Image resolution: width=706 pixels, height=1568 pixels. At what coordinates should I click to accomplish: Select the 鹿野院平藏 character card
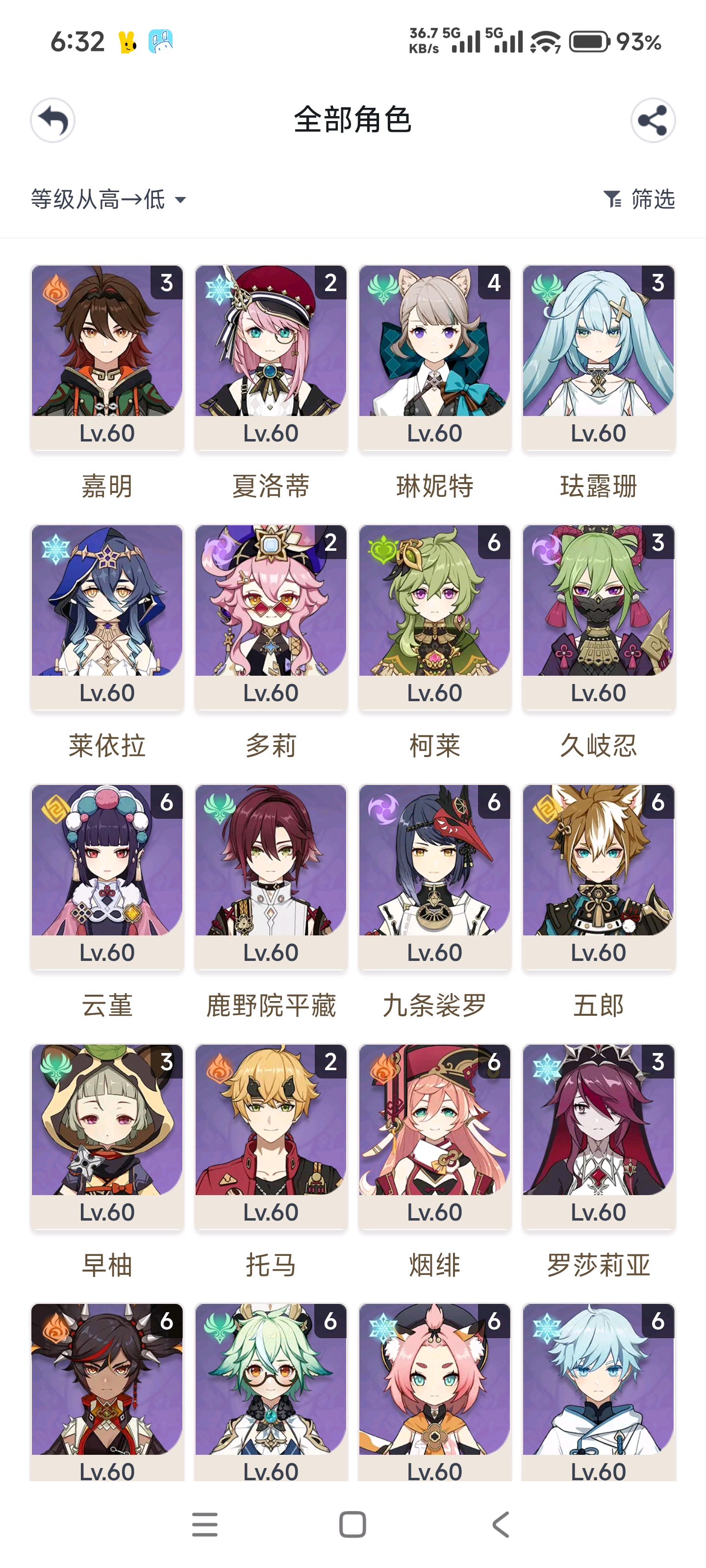[271, 877]
